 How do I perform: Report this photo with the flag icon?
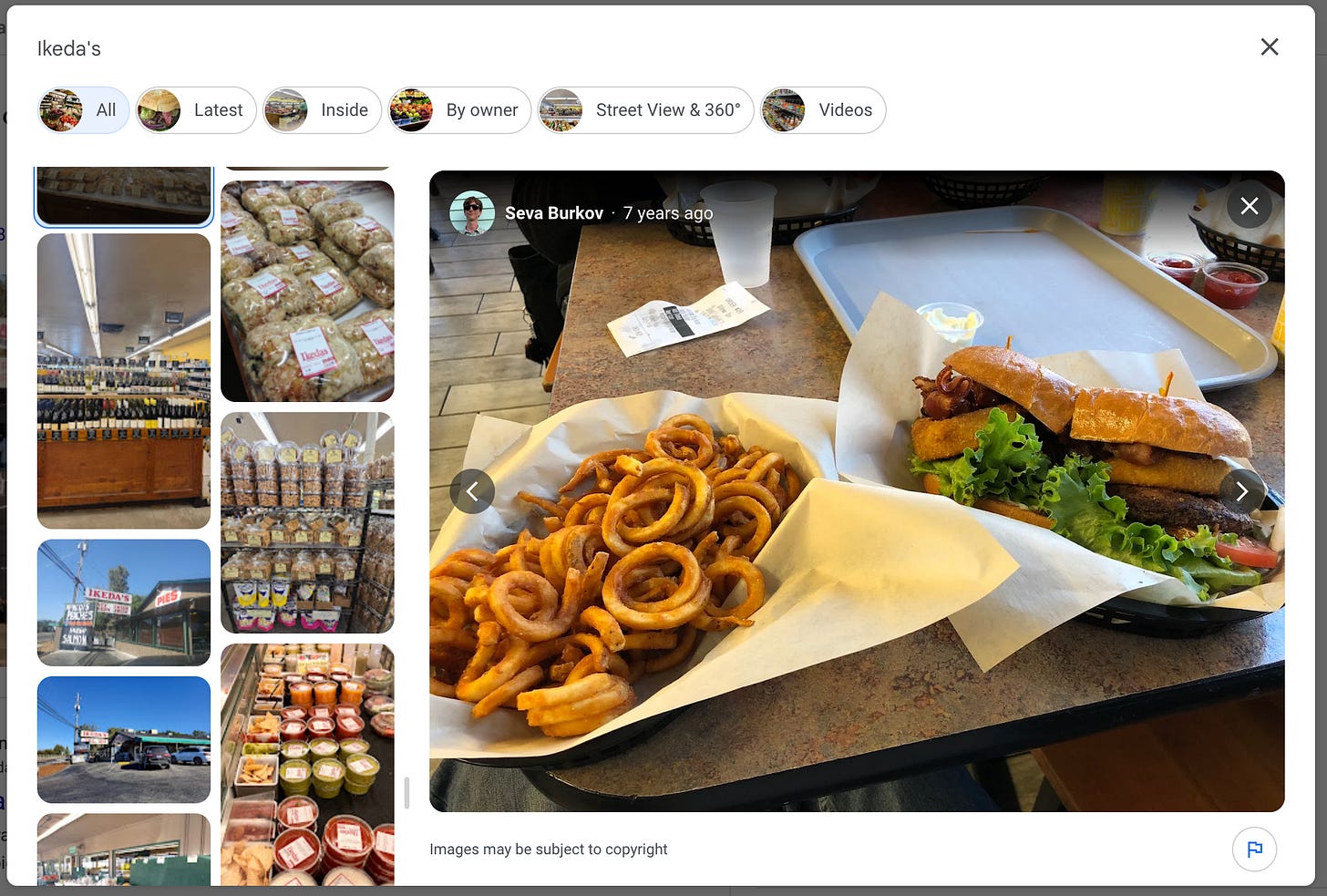(x=1254, y=849)
